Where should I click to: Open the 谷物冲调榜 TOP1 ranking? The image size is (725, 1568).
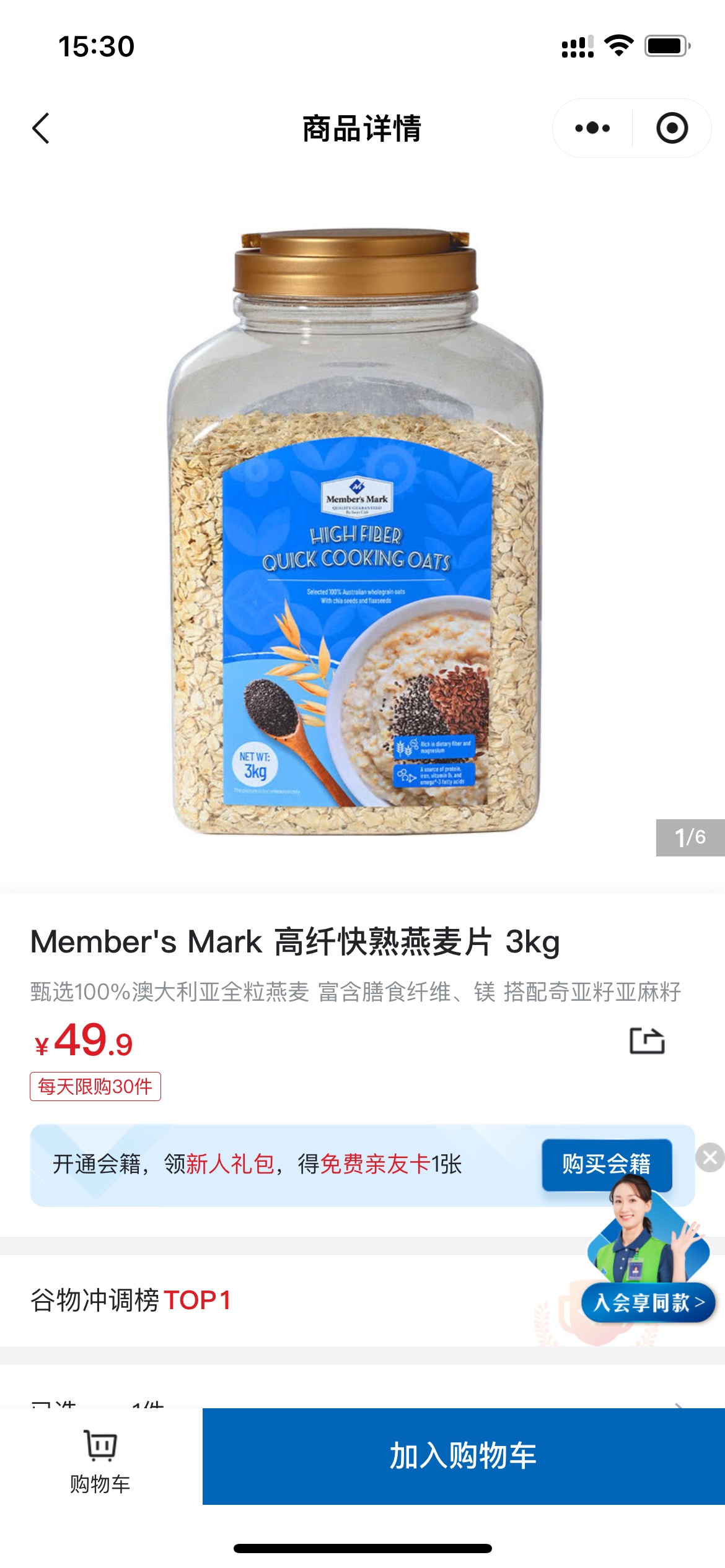pos(131,1300)
